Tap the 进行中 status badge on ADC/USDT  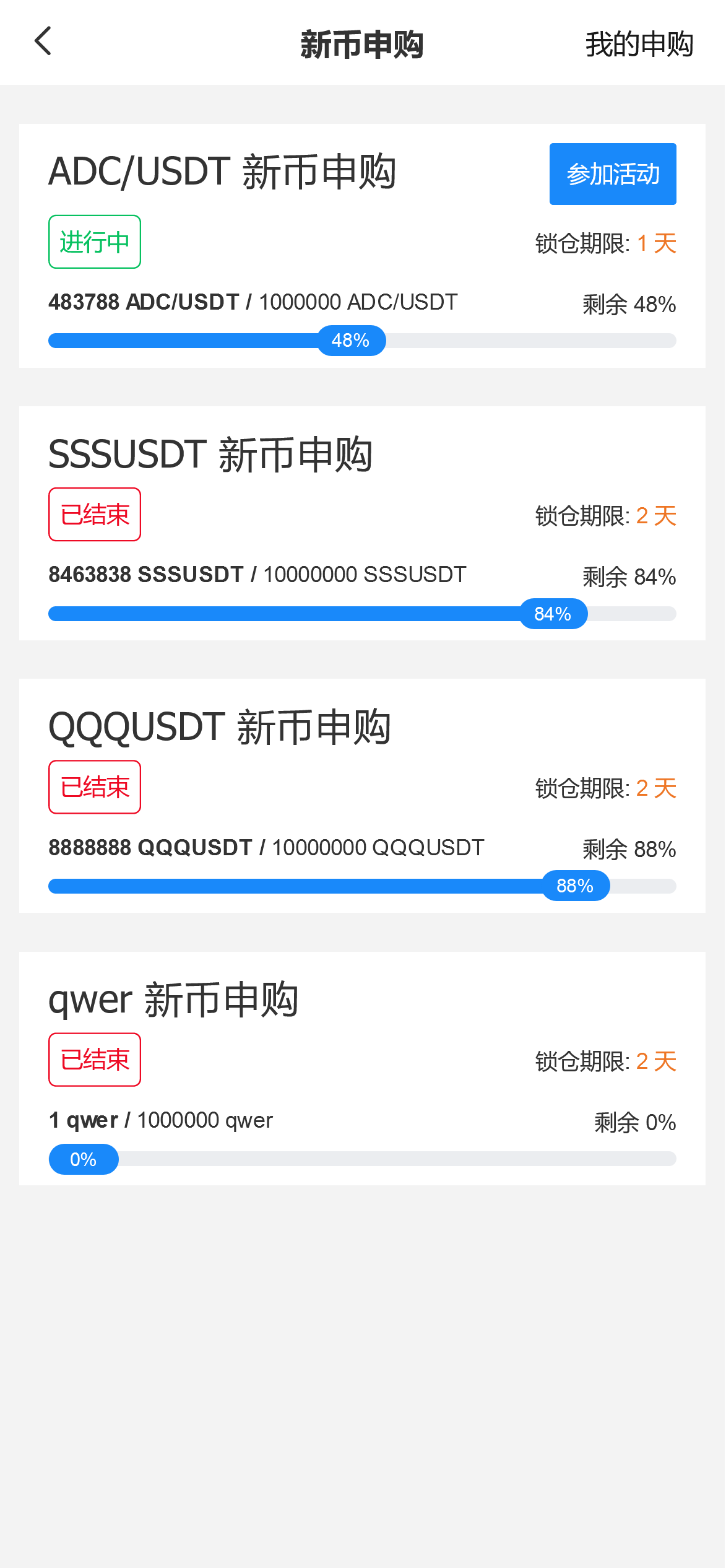point(94,242)
